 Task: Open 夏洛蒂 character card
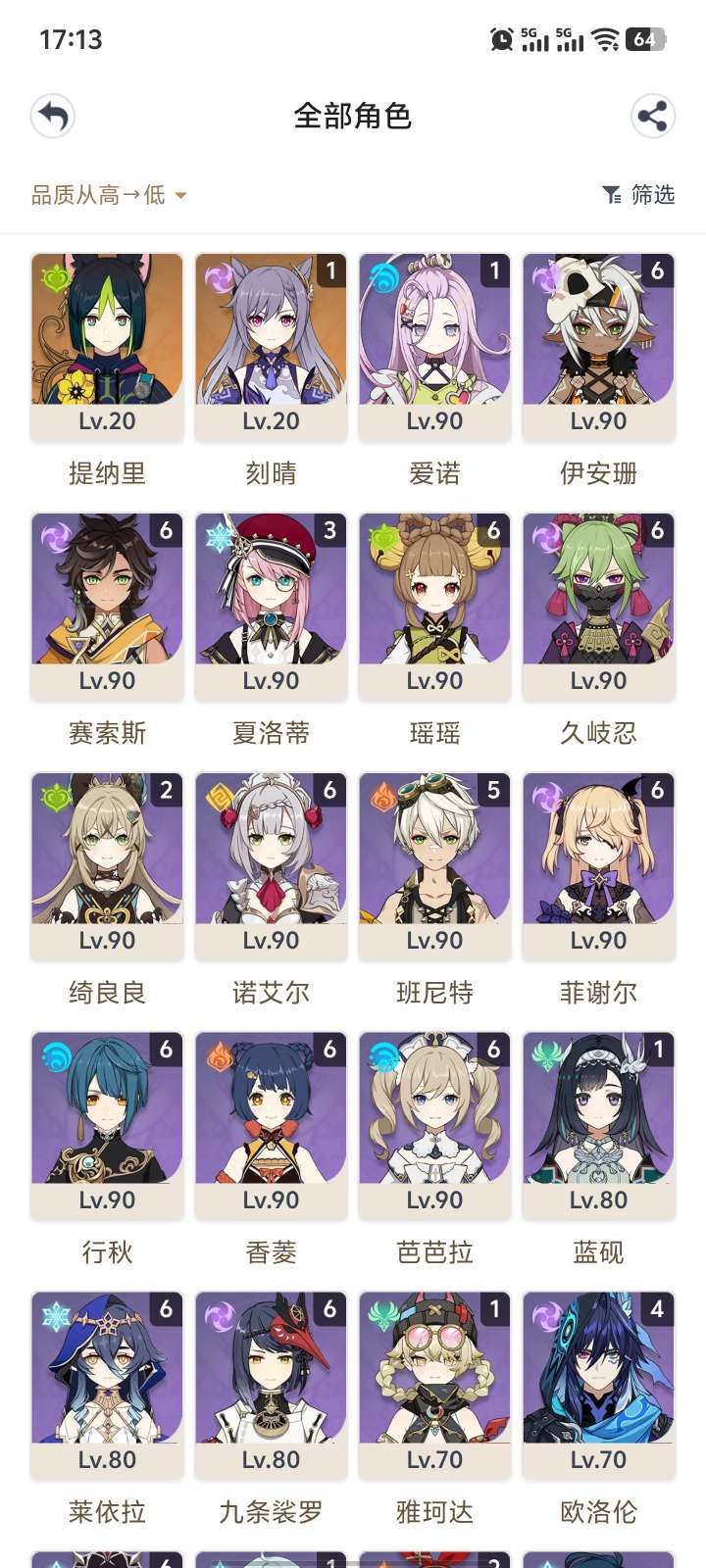point(271,603)
